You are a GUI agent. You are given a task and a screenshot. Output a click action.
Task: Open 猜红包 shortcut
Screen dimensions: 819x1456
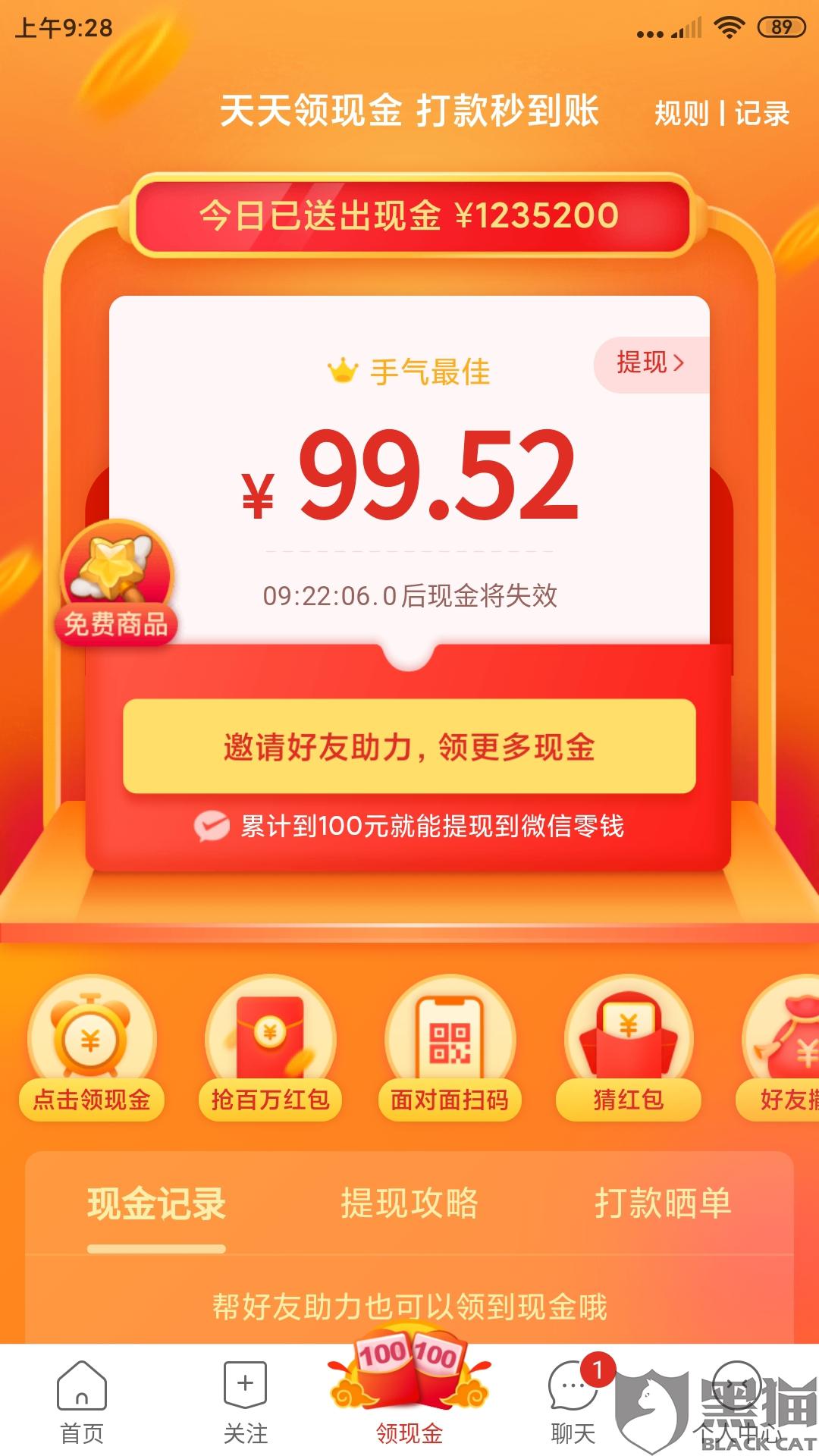tap(629, 1048)
